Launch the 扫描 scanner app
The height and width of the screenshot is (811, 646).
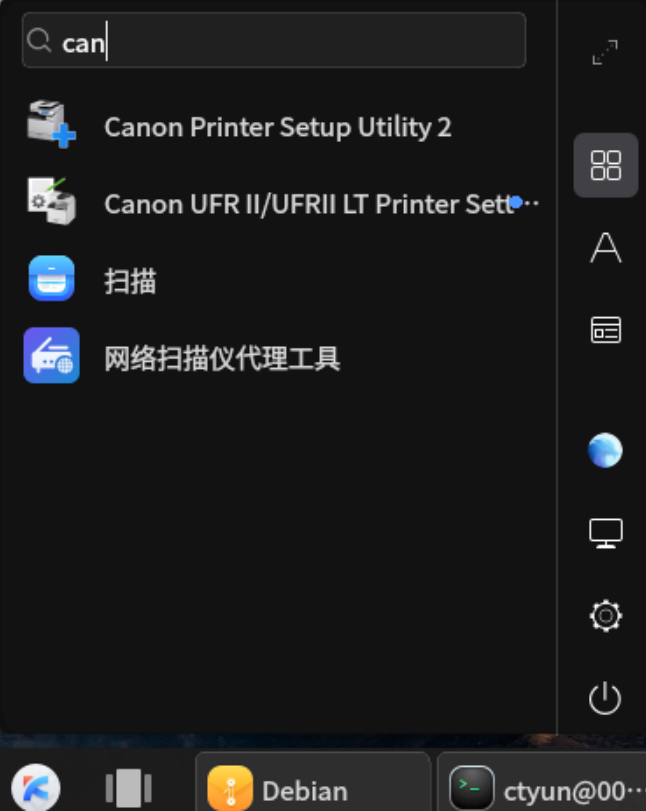pyautogui.click(x=130, y=281)
